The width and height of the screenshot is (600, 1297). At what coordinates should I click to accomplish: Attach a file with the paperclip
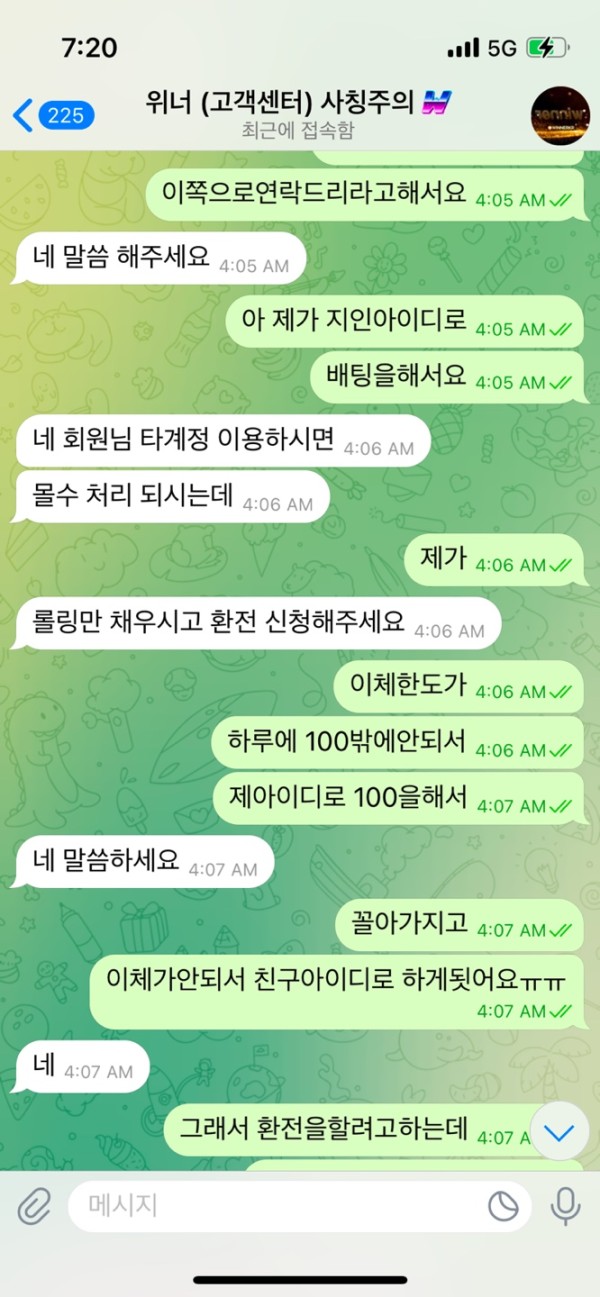coord(34,1206)
